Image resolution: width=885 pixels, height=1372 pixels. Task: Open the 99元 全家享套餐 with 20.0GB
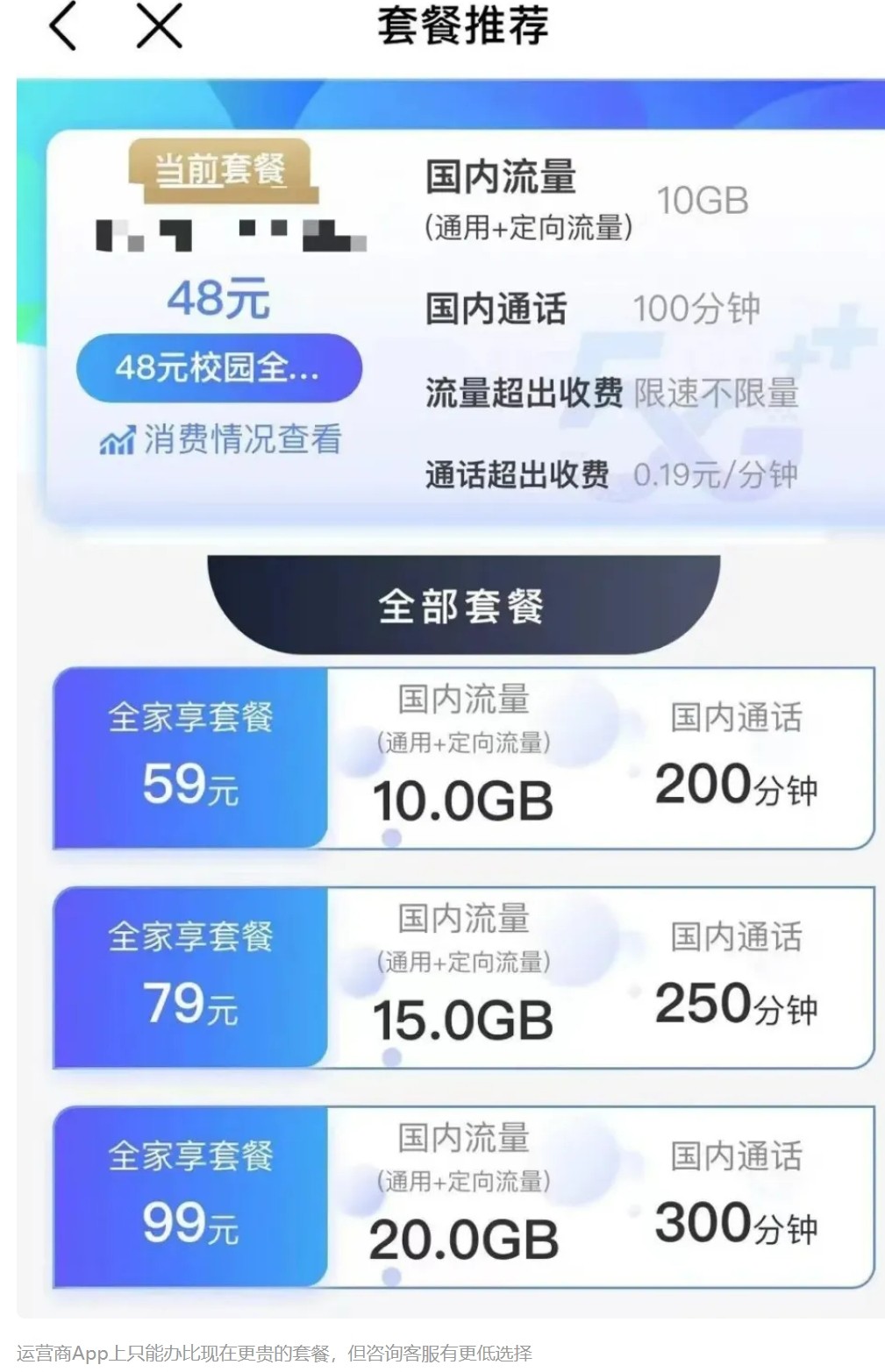(463, 1198)
